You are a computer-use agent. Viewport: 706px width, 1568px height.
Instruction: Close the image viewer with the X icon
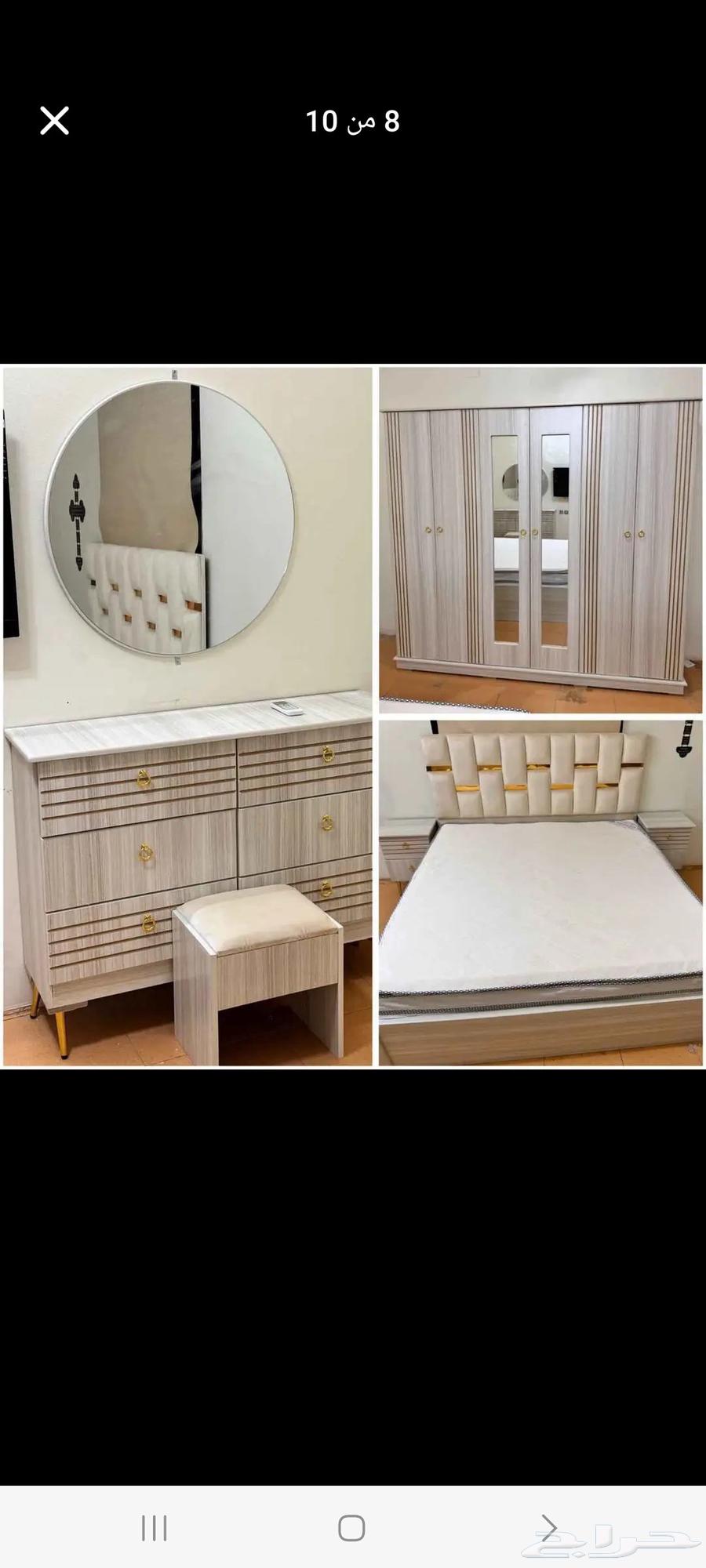[53, 121]
